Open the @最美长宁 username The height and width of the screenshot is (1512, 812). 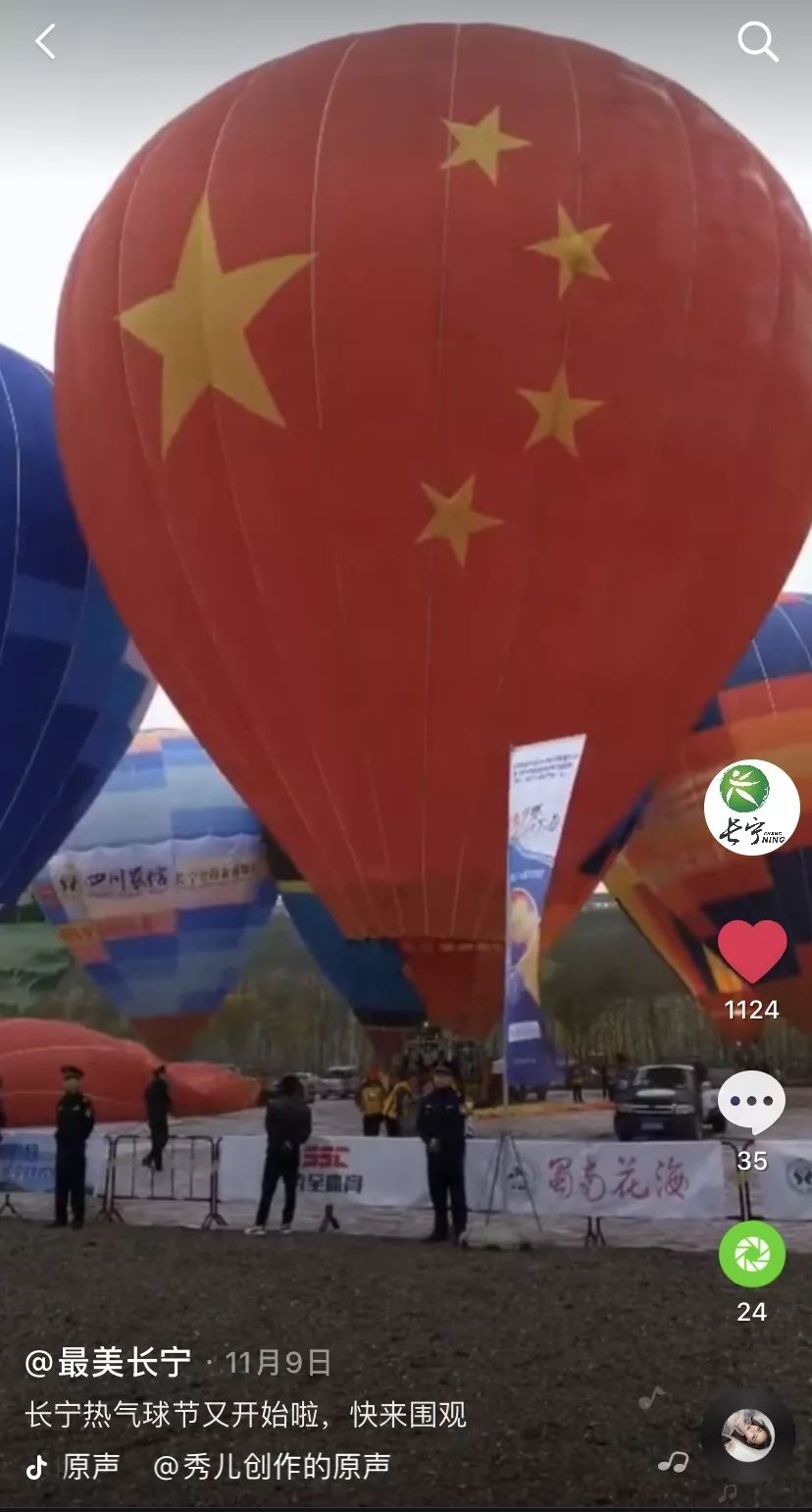(x=108, y=1362)
